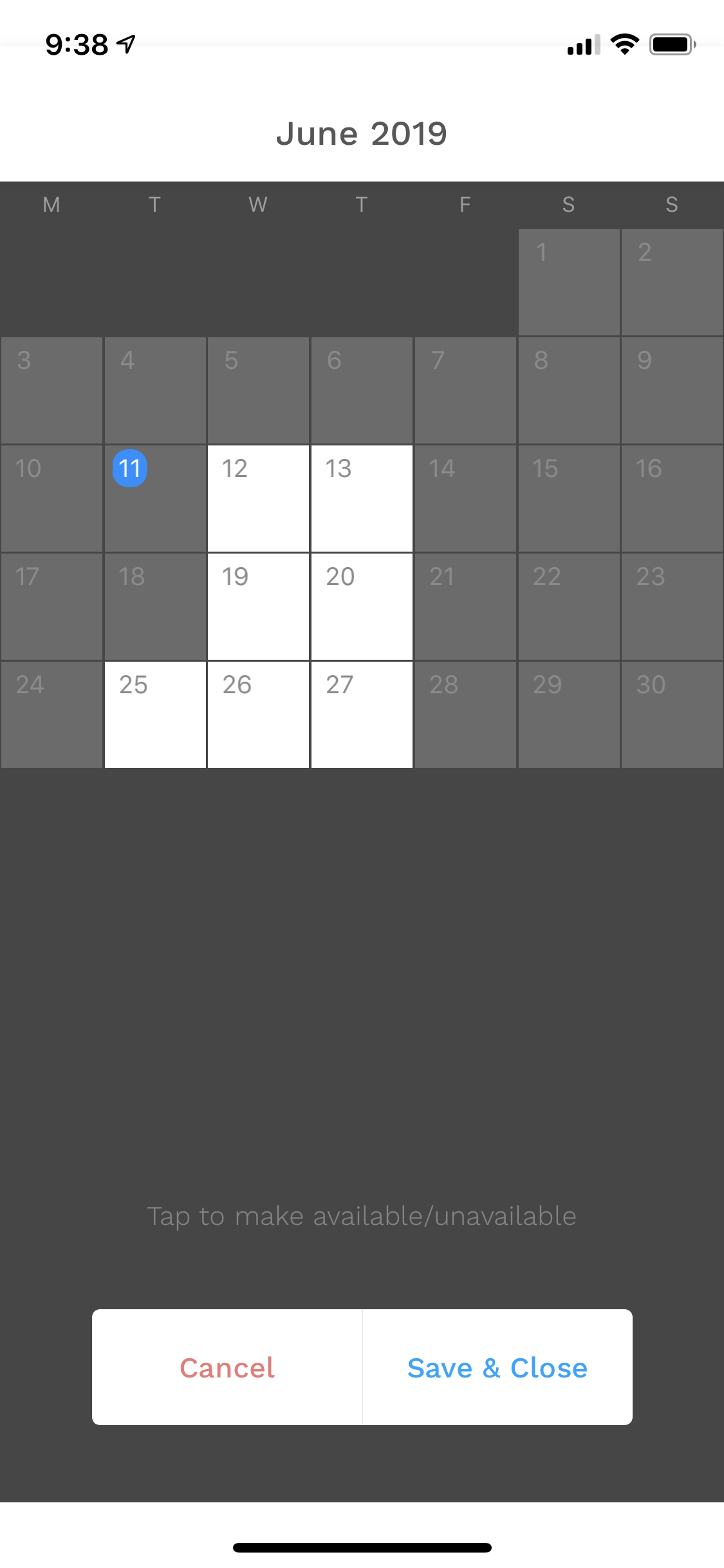Toggle availability for June 25
The width and height of the screenshot is (724, 1568).
click(x=155, y=714)
